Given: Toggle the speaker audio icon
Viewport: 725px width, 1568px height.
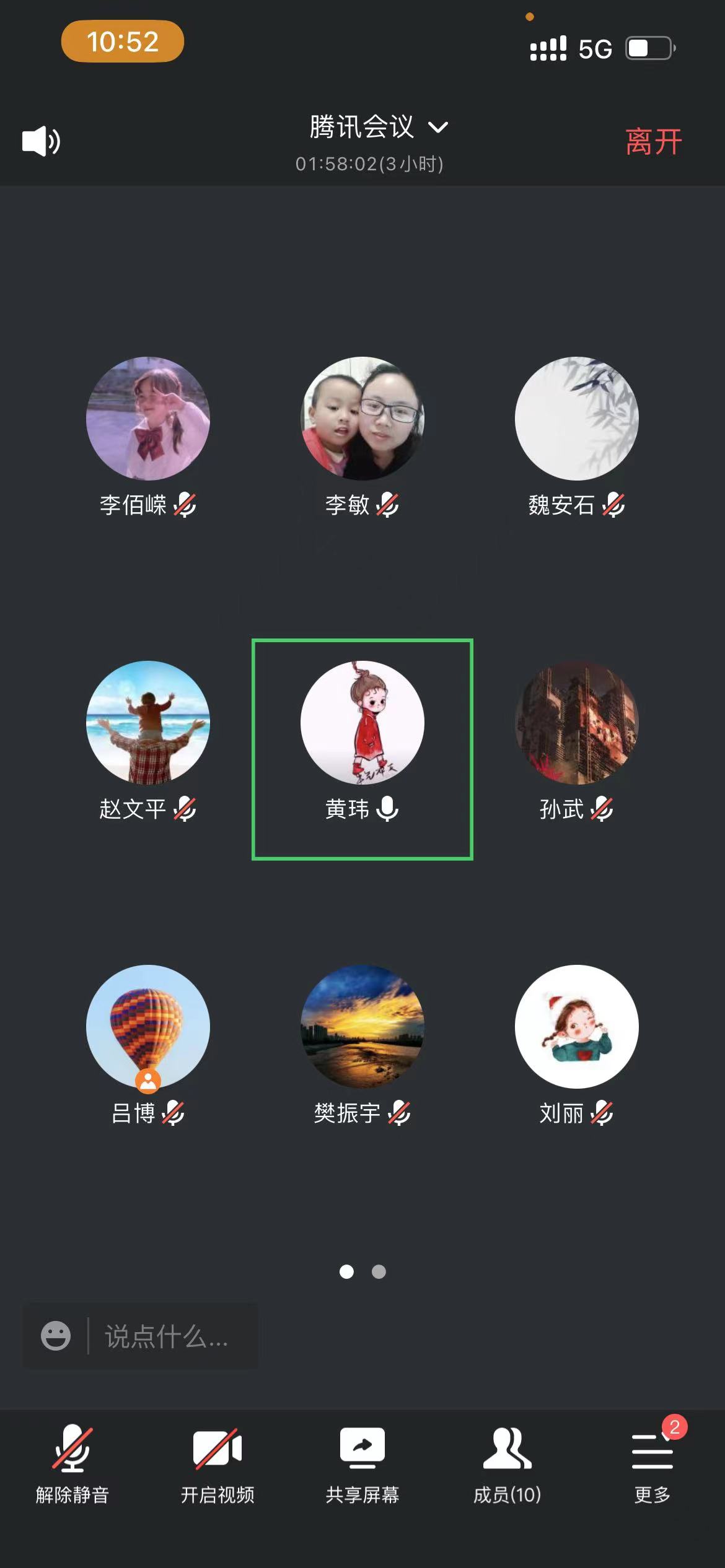Looking at the screenshot, I should coord(41,141).
